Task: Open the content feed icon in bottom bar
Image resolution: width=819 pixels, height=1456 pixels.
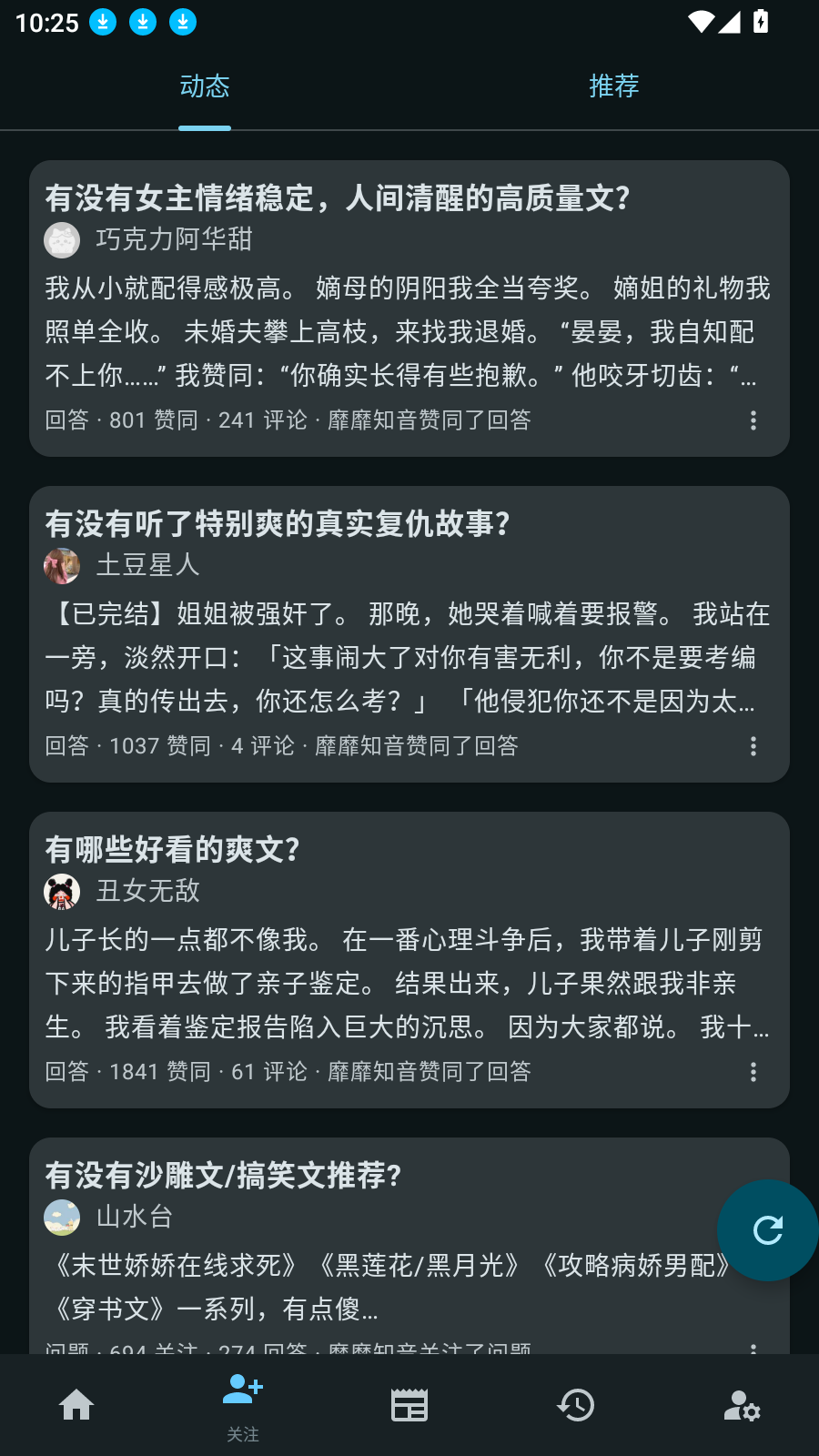Action: pos(409,1404)
